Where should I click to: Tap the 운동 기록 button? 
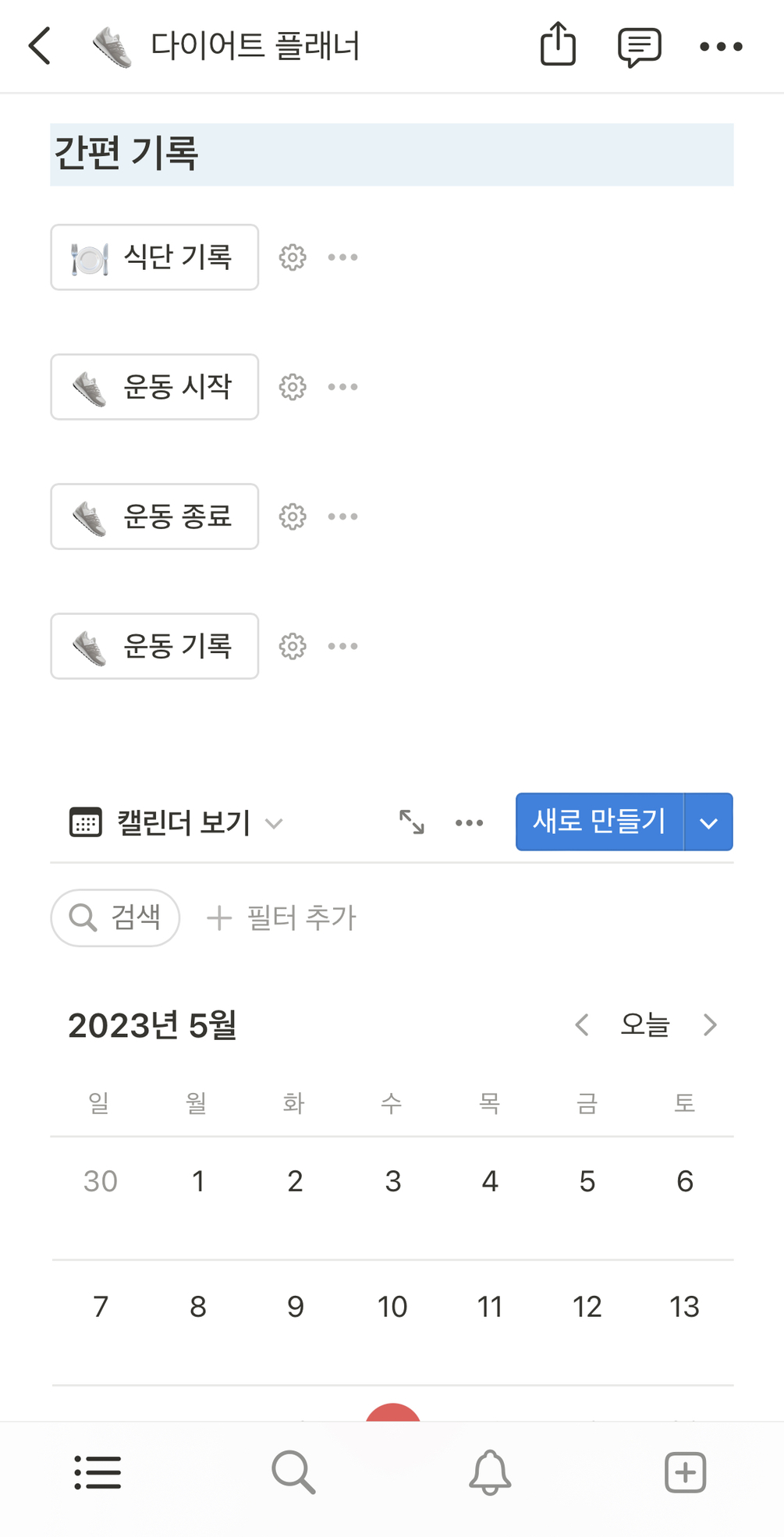point(154,646)
